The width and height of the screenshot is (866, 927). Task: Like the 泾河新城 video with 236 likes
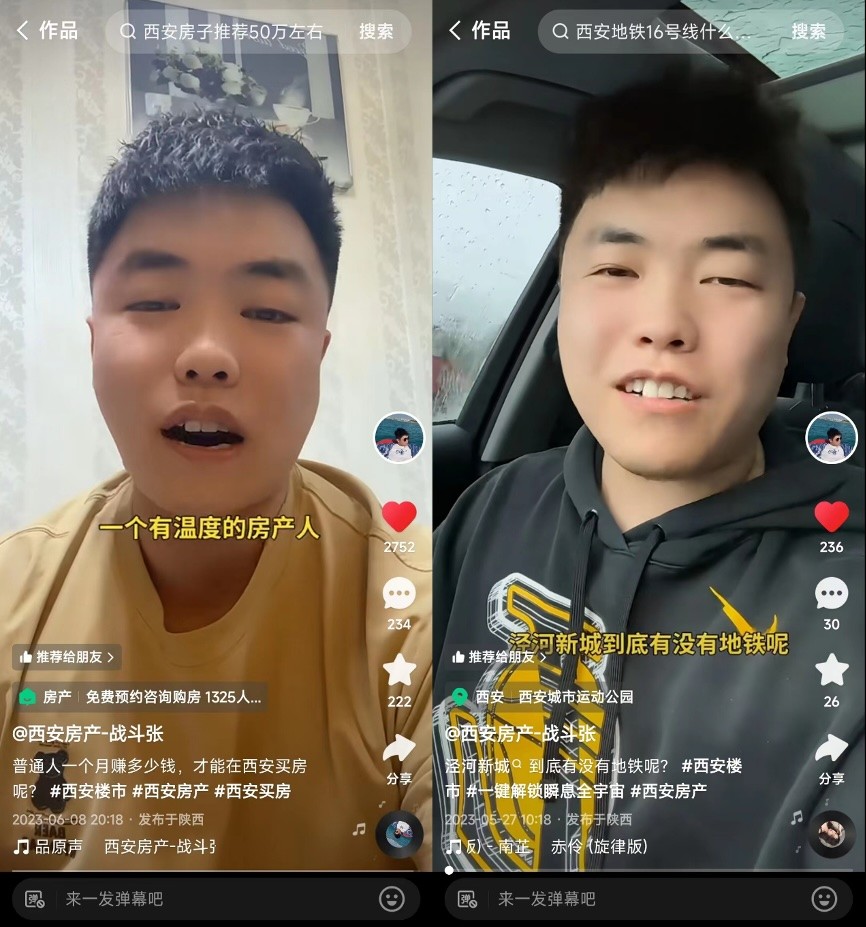831,517
